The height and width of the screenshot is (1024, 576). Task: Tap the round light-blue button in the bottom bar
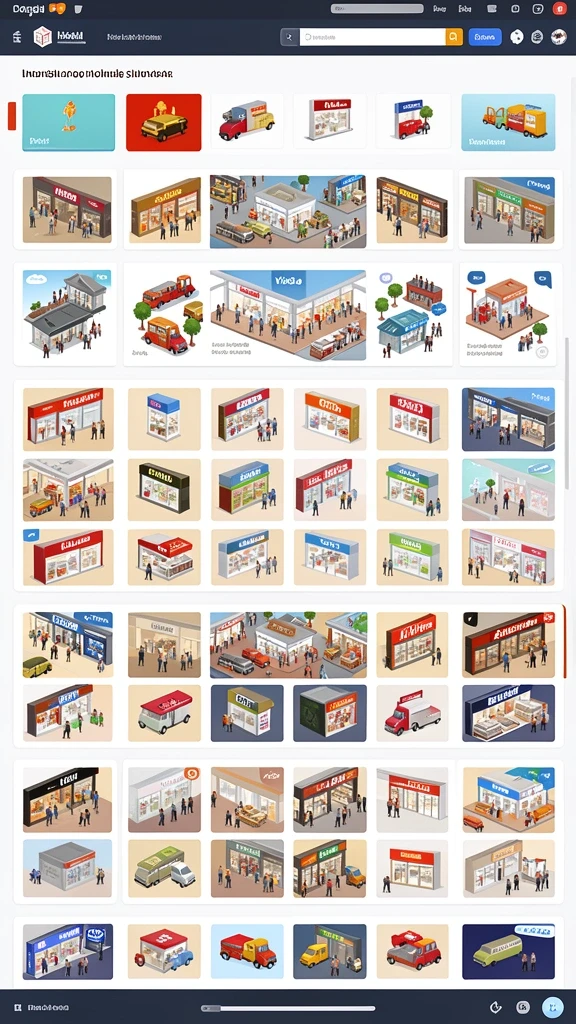tap(552, 1007)
